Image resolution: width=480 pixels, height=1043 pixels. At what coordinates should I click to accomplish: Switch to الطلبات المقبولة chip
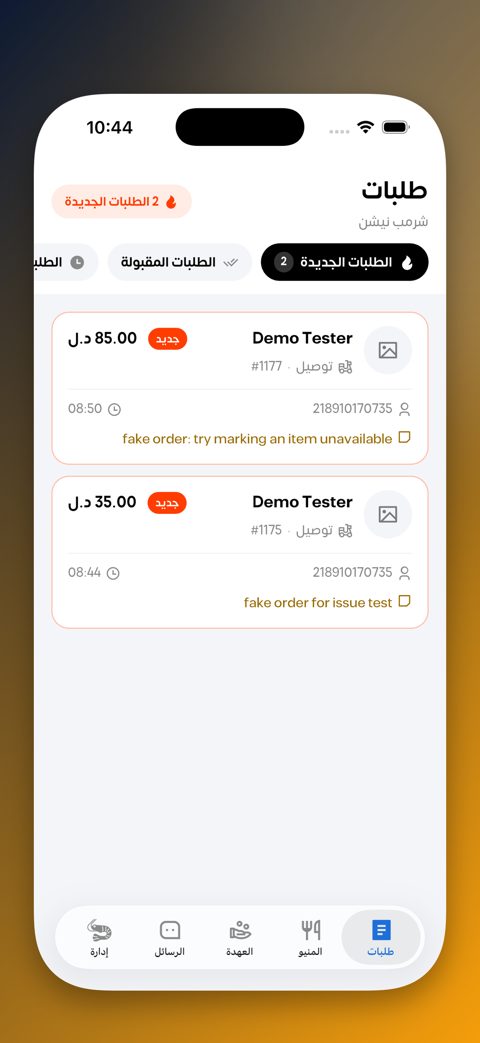(x=180, y=262)
